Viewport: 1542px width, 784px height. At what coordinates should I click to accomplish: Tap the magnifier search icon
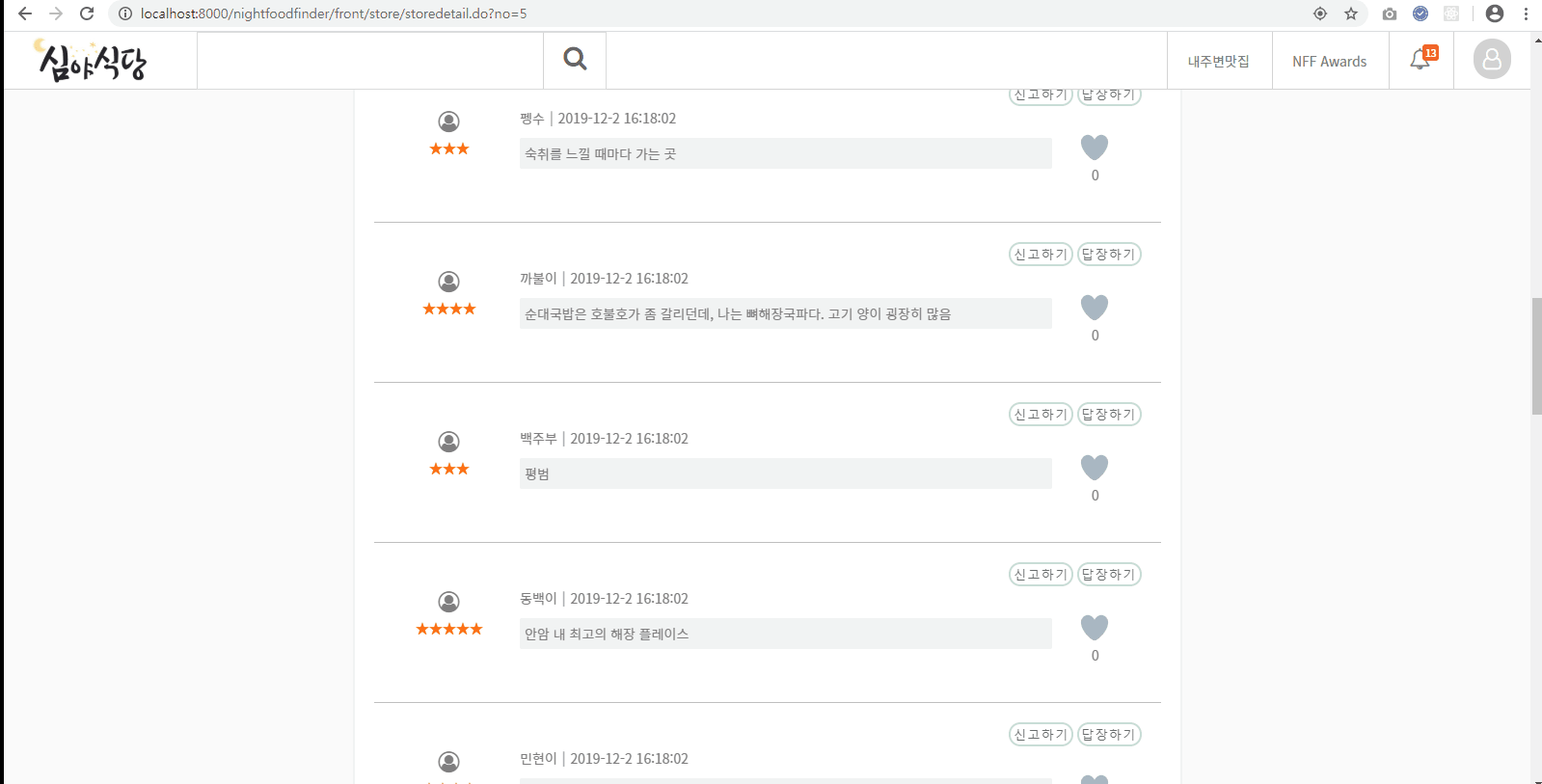575,60
